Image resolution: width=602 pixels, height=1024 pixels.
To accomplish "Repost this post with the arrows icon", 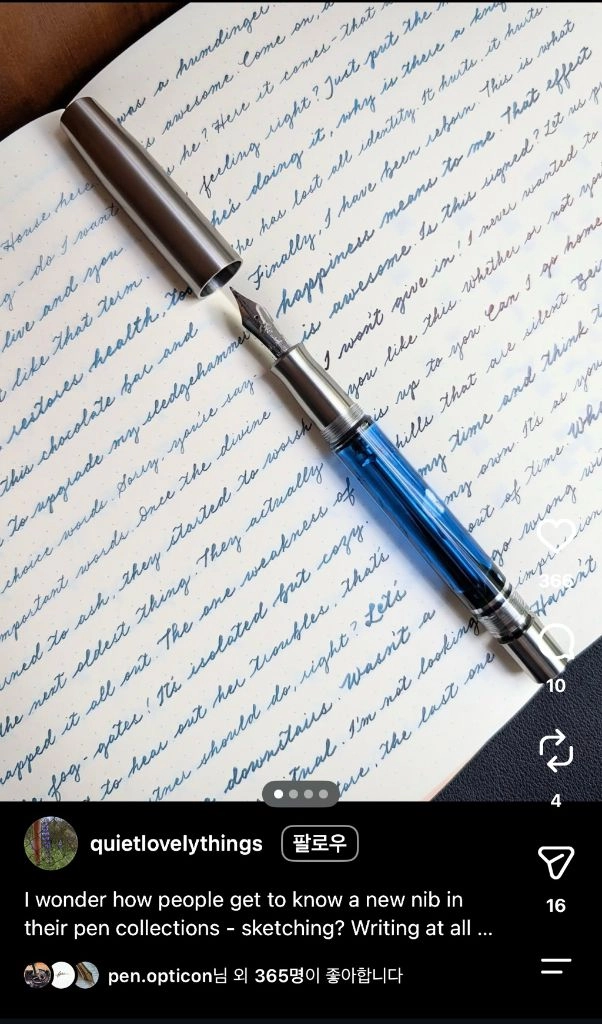I will tap(556, 750).
